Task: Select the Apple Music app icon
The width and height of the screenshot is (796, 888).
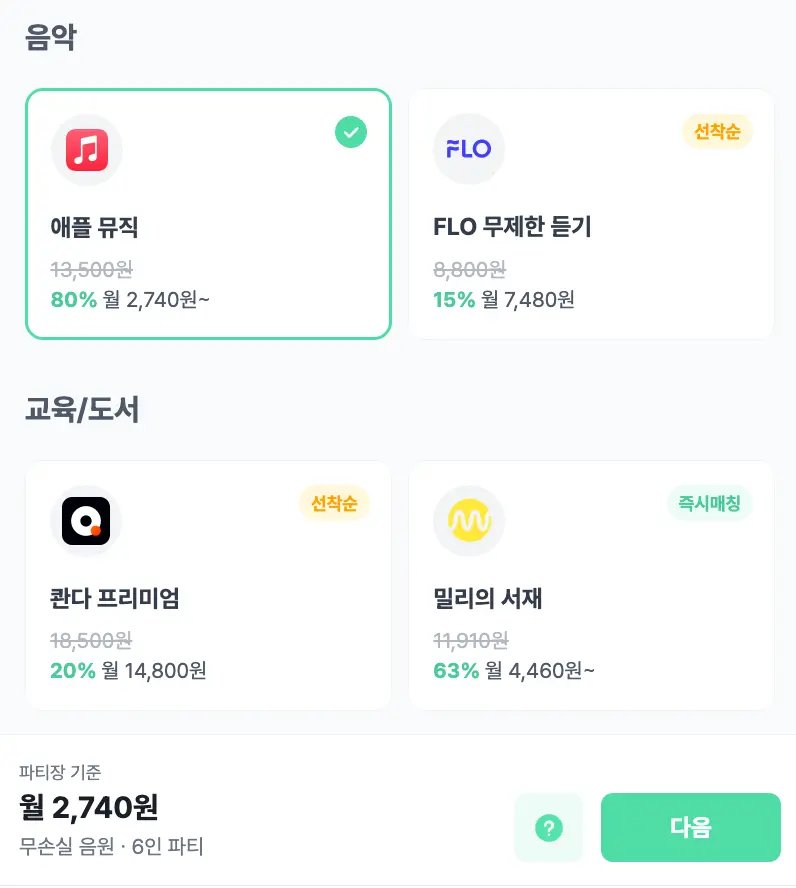Action: coord(86,148)
